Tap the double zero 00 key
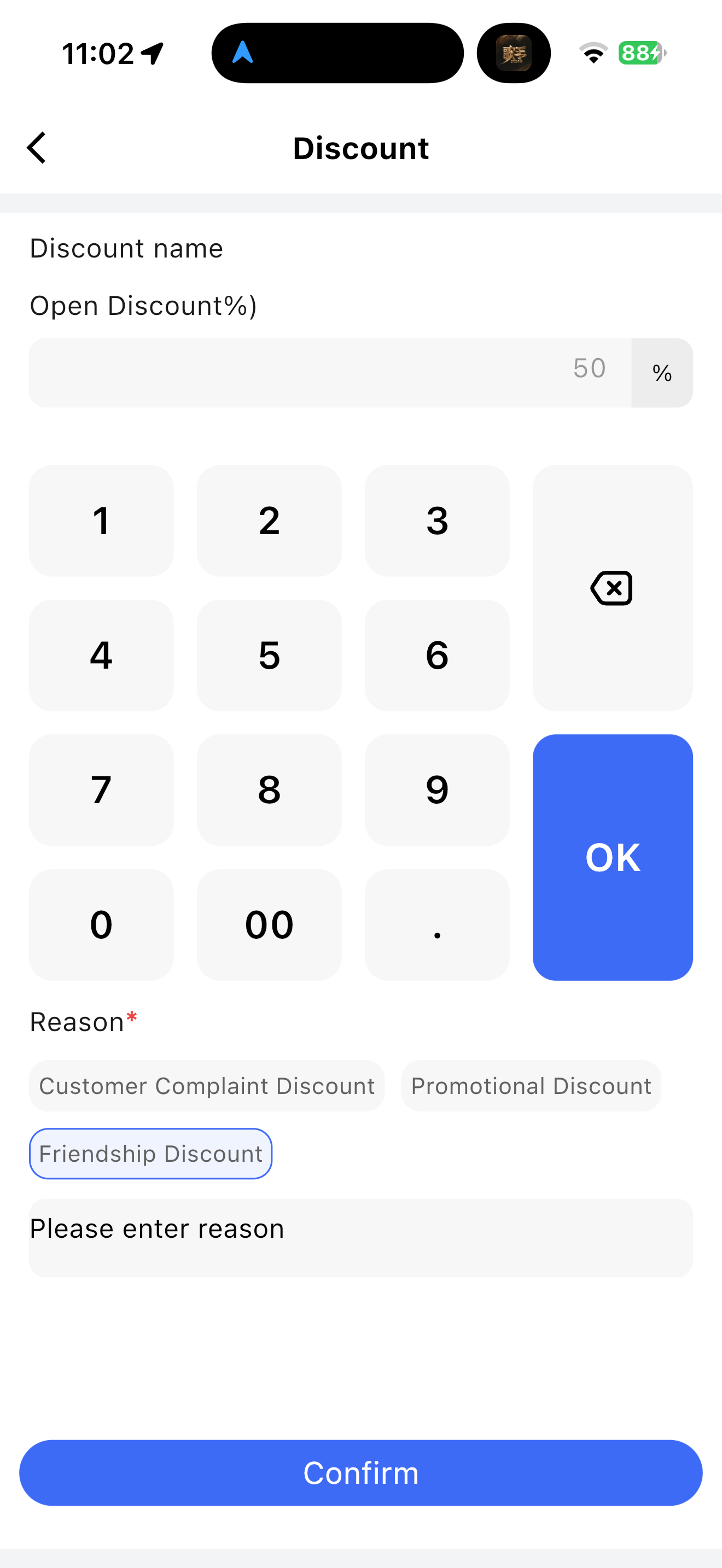722x1568 pixels. point(269,925)
